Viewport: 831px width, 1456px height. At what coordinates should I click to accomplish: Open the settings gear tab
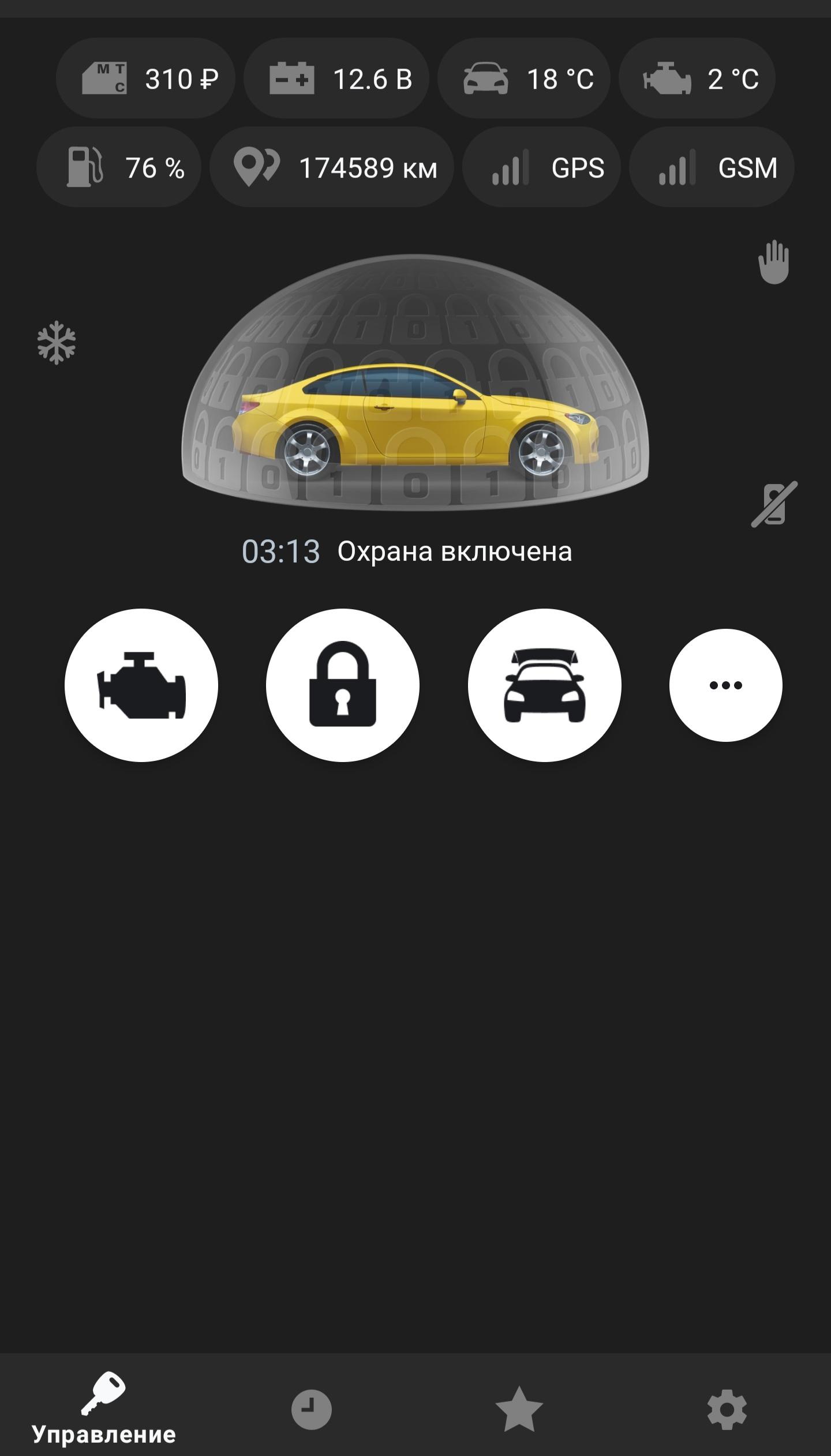tap(727, 1409)
